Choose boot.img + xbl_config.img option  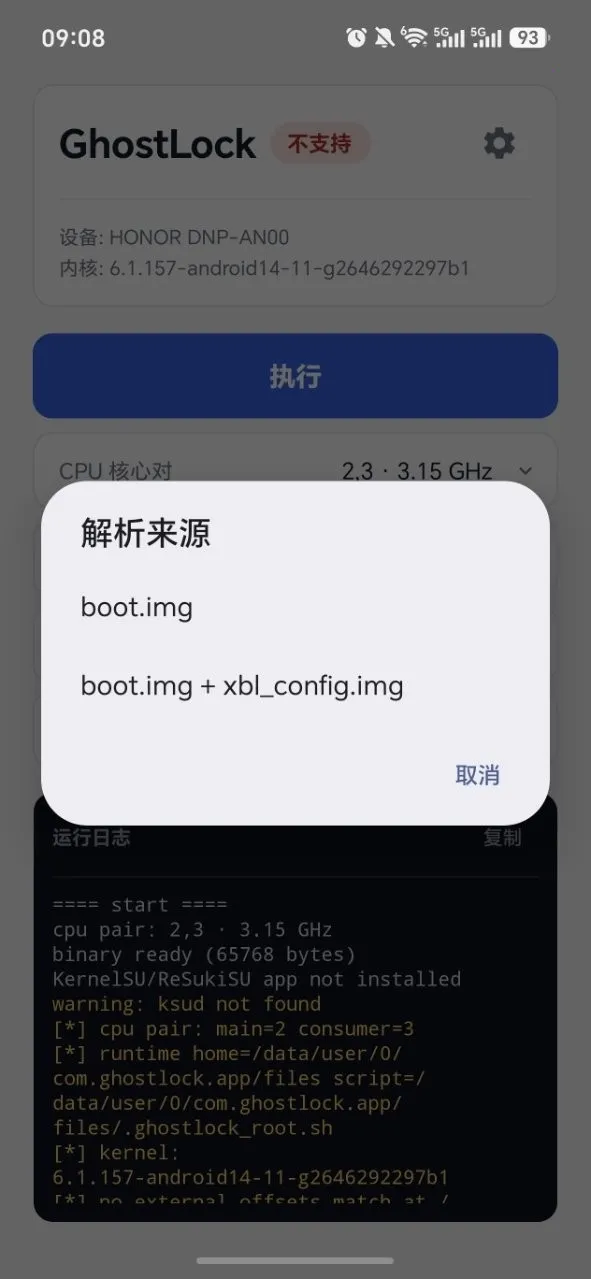(295, 686)
